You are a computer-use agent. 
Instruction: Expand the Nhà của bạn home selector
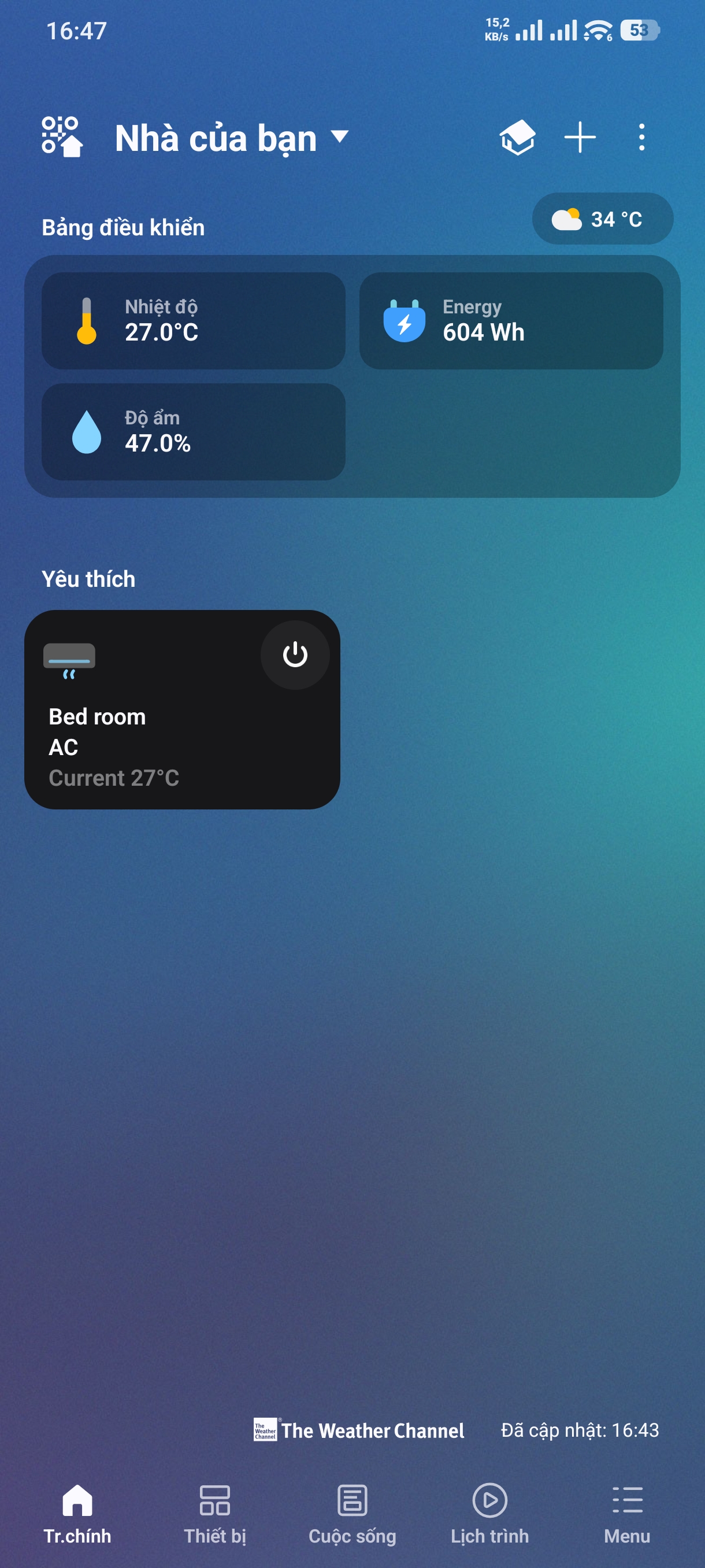[231, 138]
